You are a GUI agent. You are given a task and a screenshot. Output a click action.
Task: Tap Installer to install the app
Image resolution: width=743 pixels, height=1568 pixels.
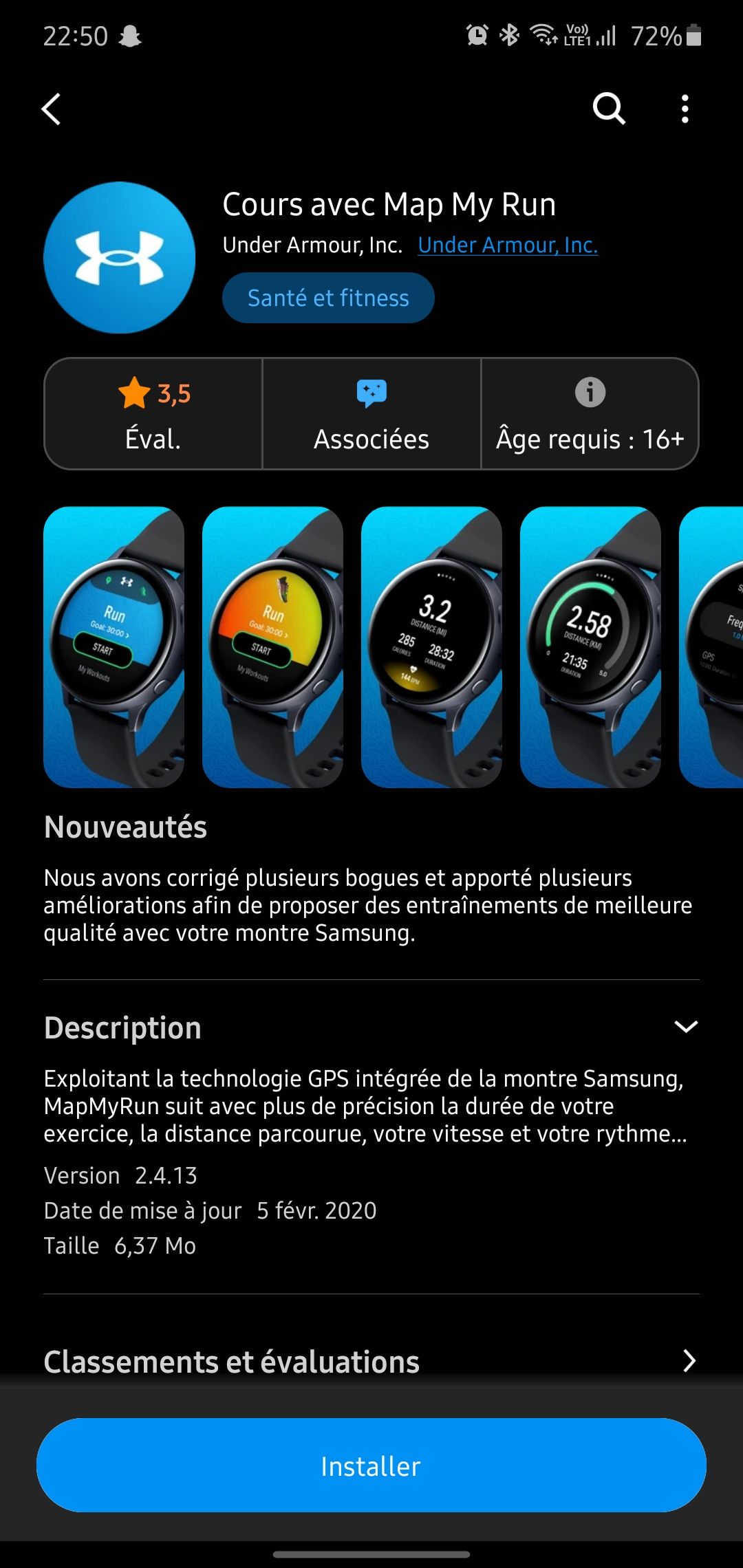coord(371,1466)
